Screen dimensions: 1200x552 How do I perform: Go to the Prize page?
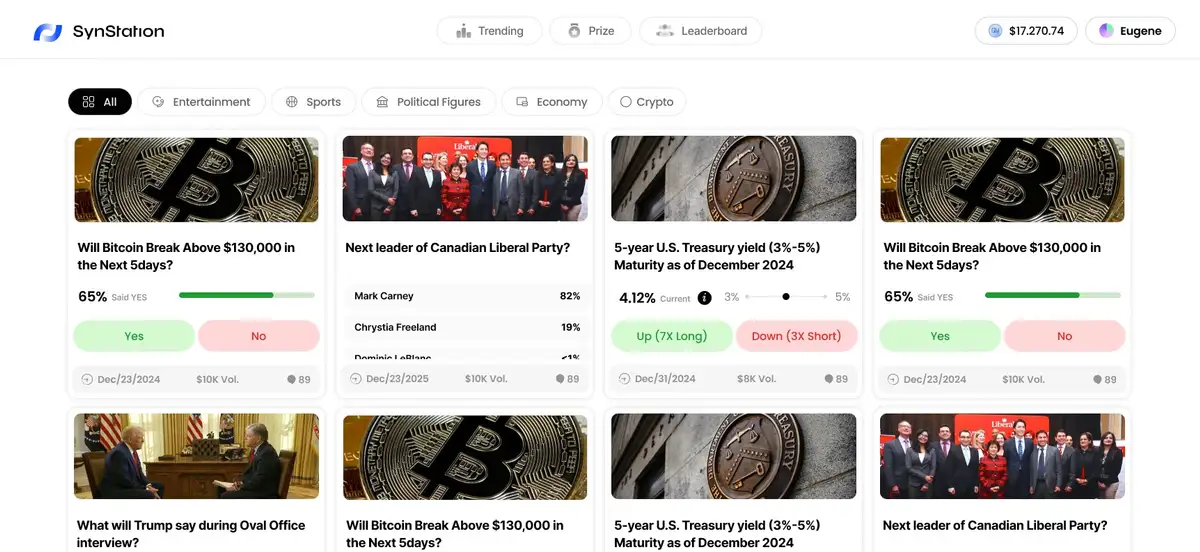pos(590,31)
